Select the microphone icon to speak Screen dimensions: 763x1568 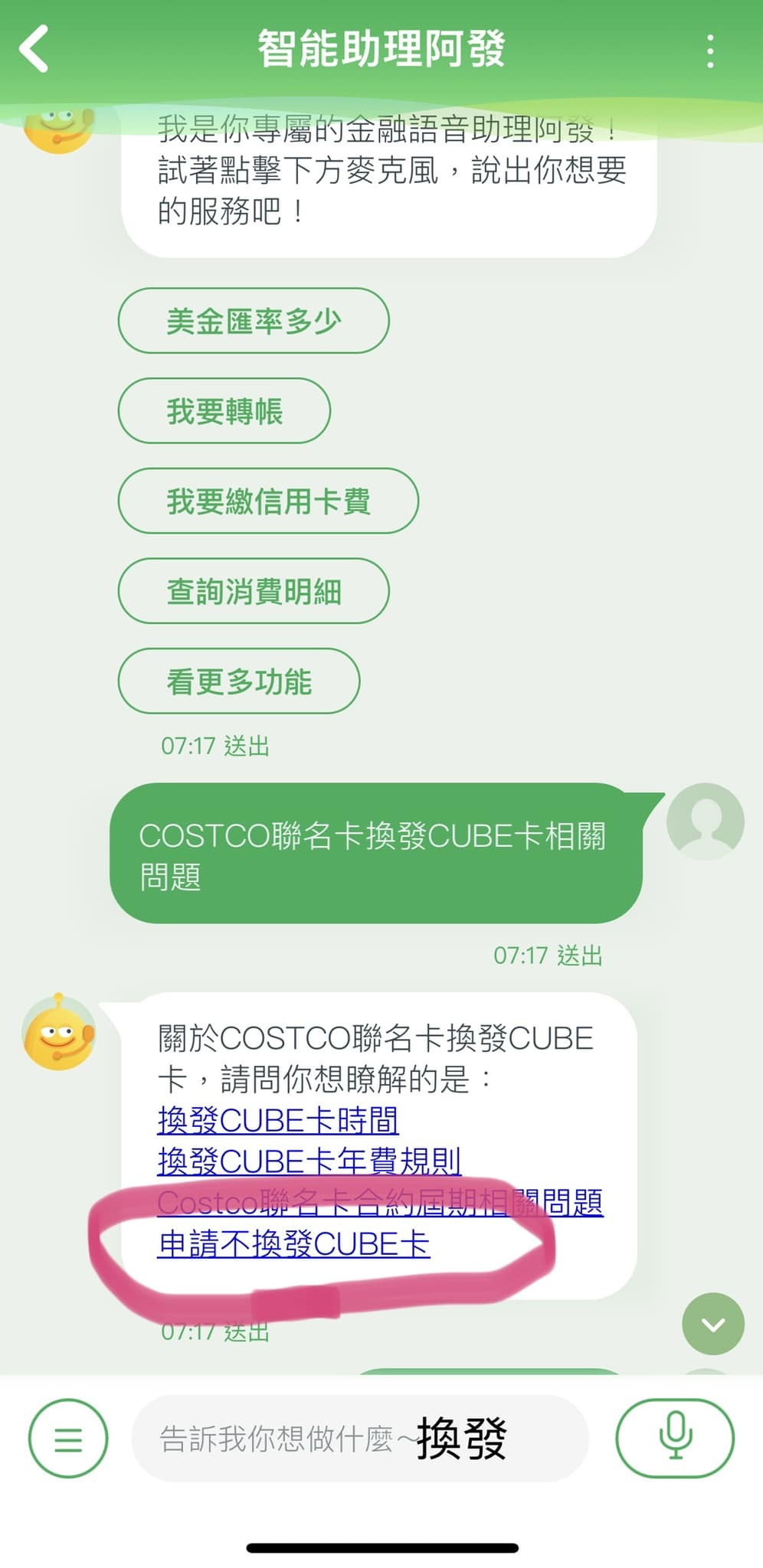(675, 1438)
